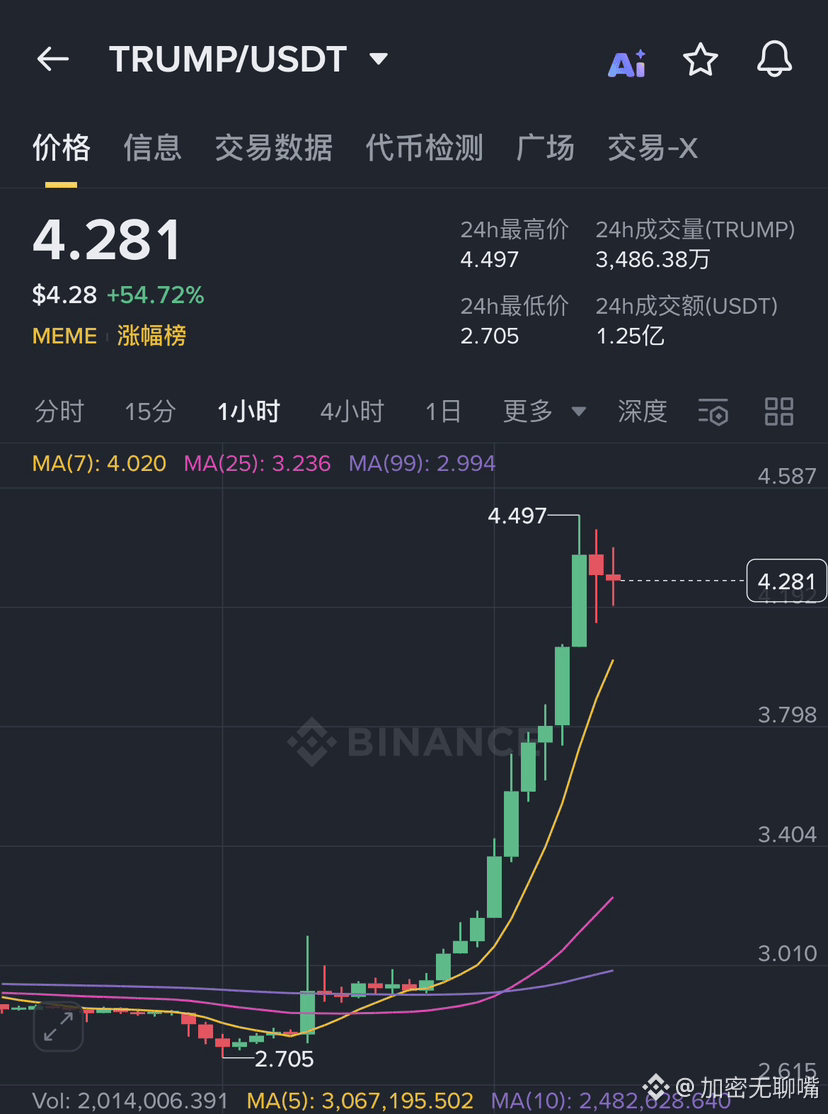Open chart indicator settings icon
Image resolution: width=828 pixels, height=1114 pixels.
[x=713, y=411]
